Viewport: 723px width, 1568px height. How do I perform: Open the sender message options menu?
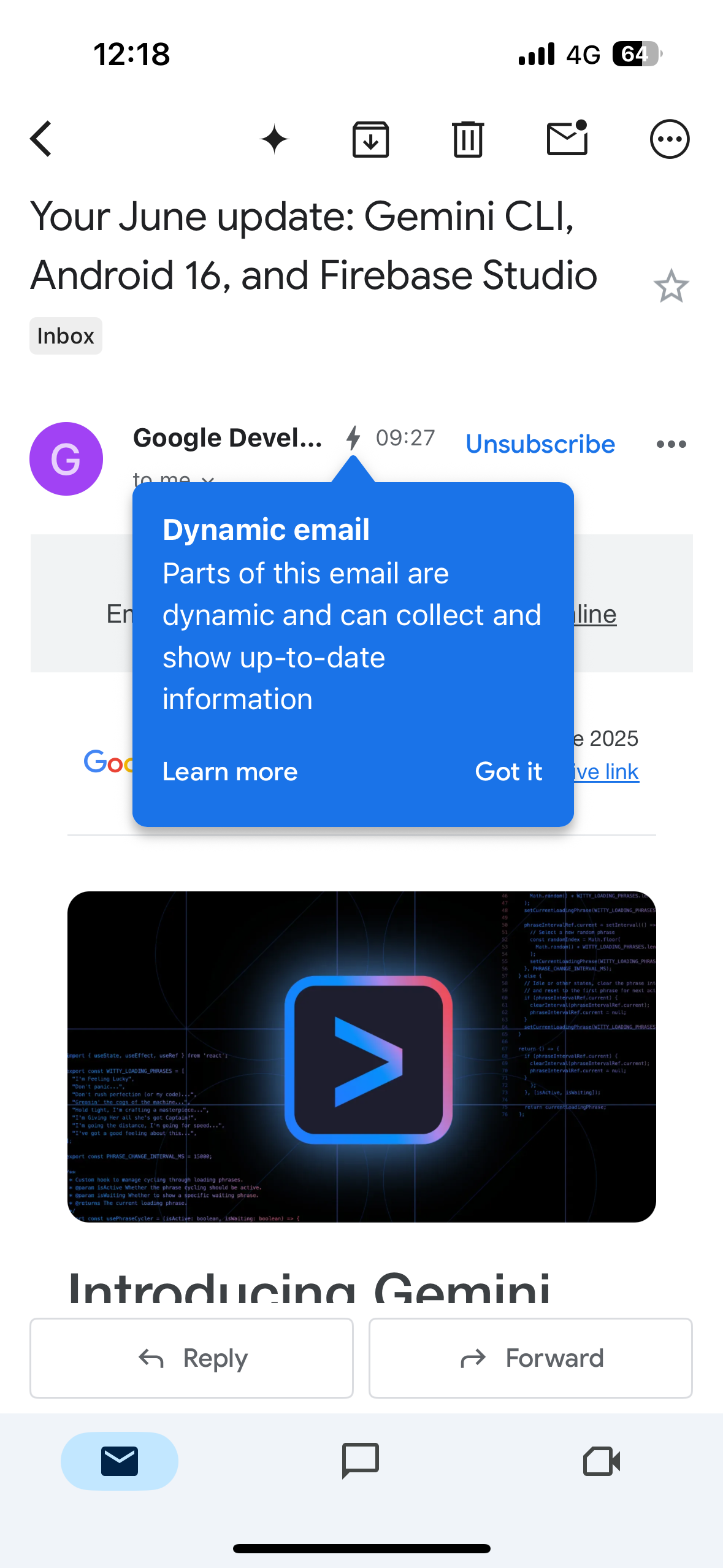(671, 444)
